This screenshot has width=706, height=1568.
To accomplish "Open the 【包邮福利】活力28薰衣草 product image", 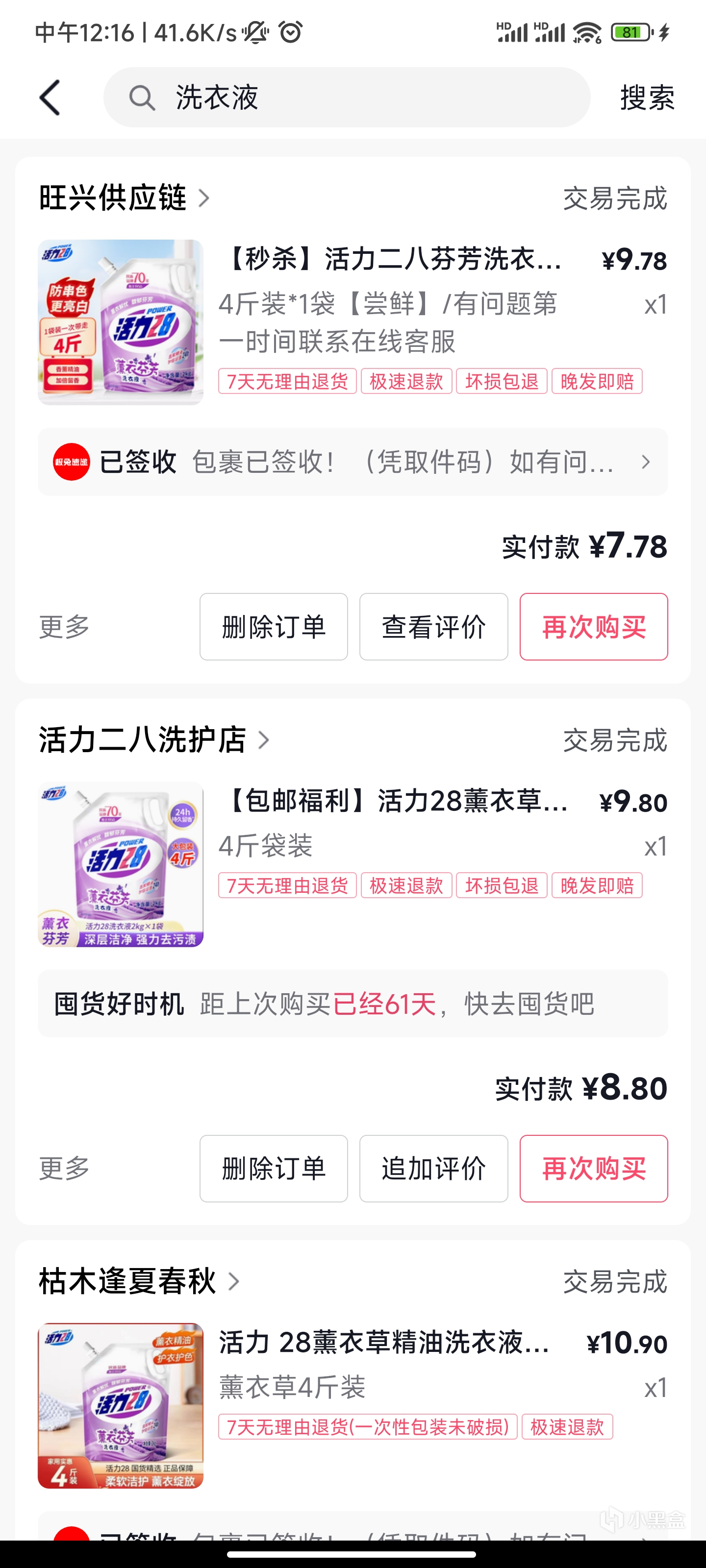I will coord(121,864).
